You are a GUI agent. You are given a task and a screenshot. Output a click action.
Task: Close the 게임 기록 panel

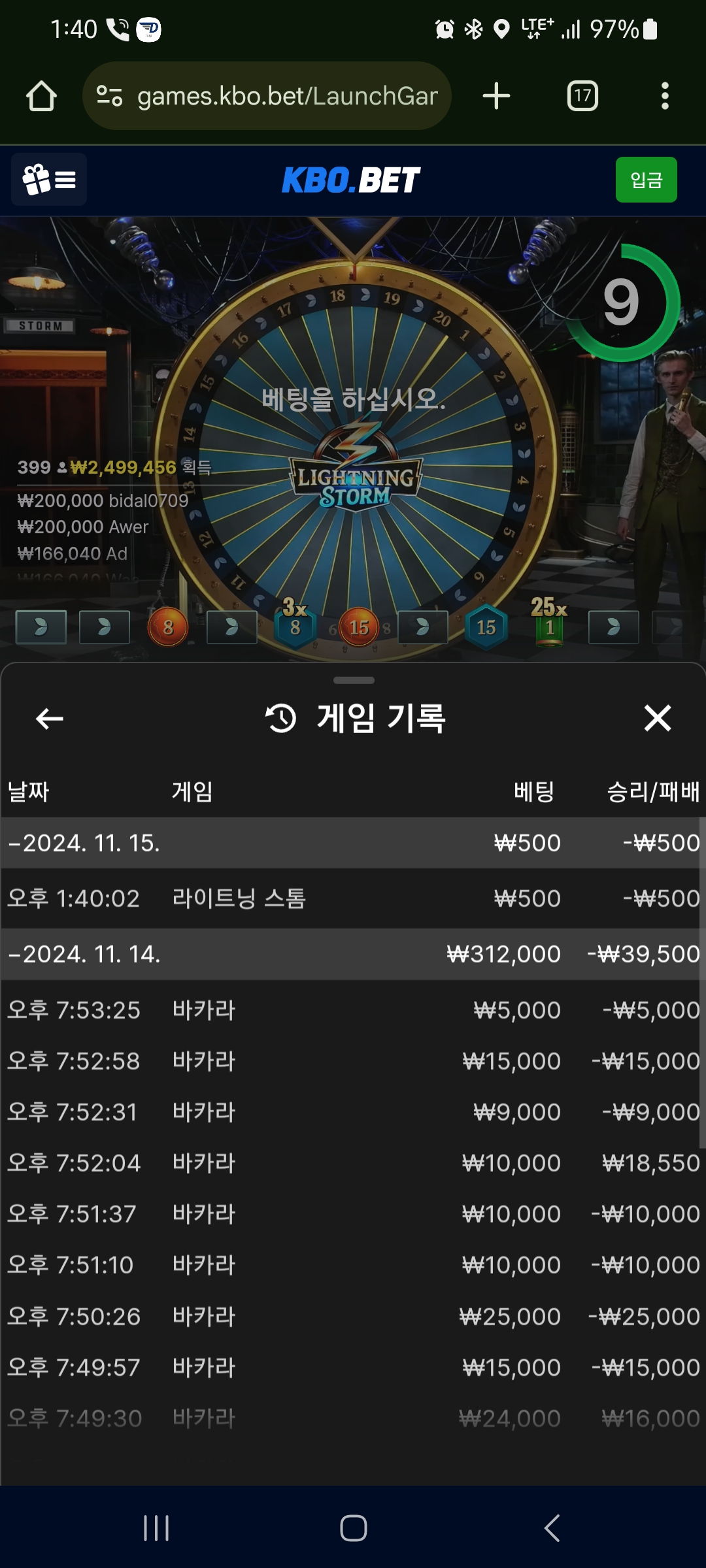click(657, 718)
